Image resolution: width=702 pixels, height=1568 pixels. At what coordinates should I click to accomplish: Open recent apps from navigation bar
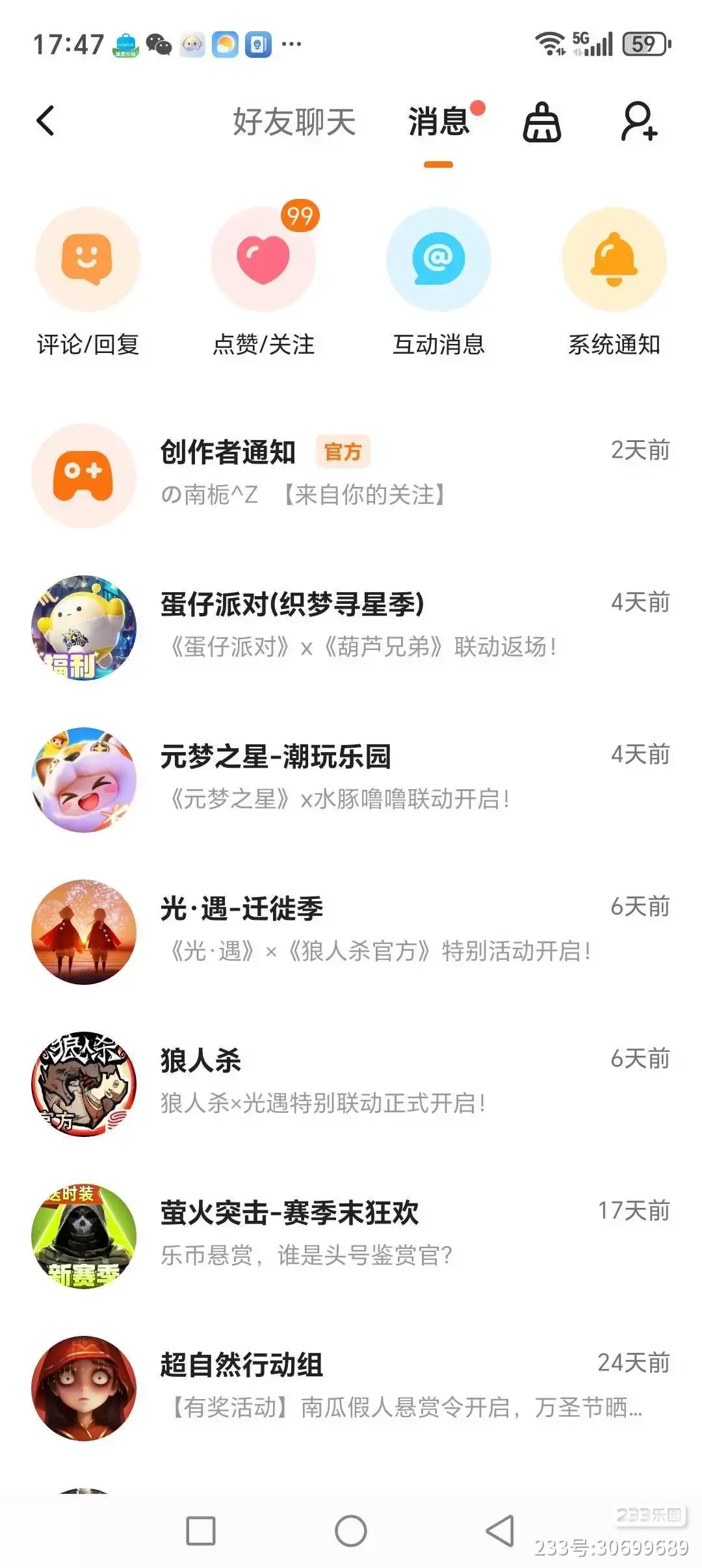[201, 1531]
